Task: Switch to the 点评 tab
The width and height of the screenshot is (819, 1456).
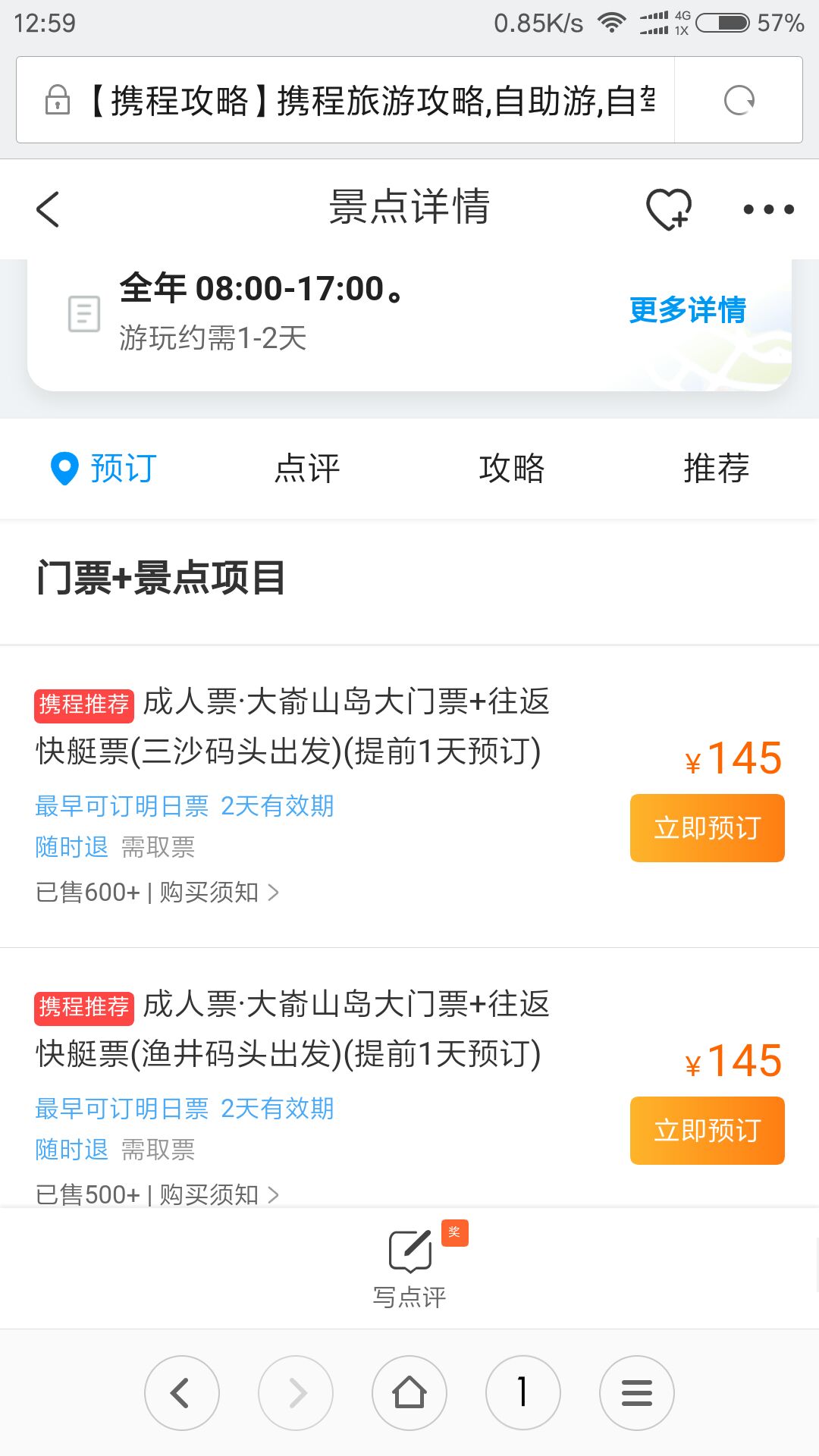Action: [x=307, y=468]
